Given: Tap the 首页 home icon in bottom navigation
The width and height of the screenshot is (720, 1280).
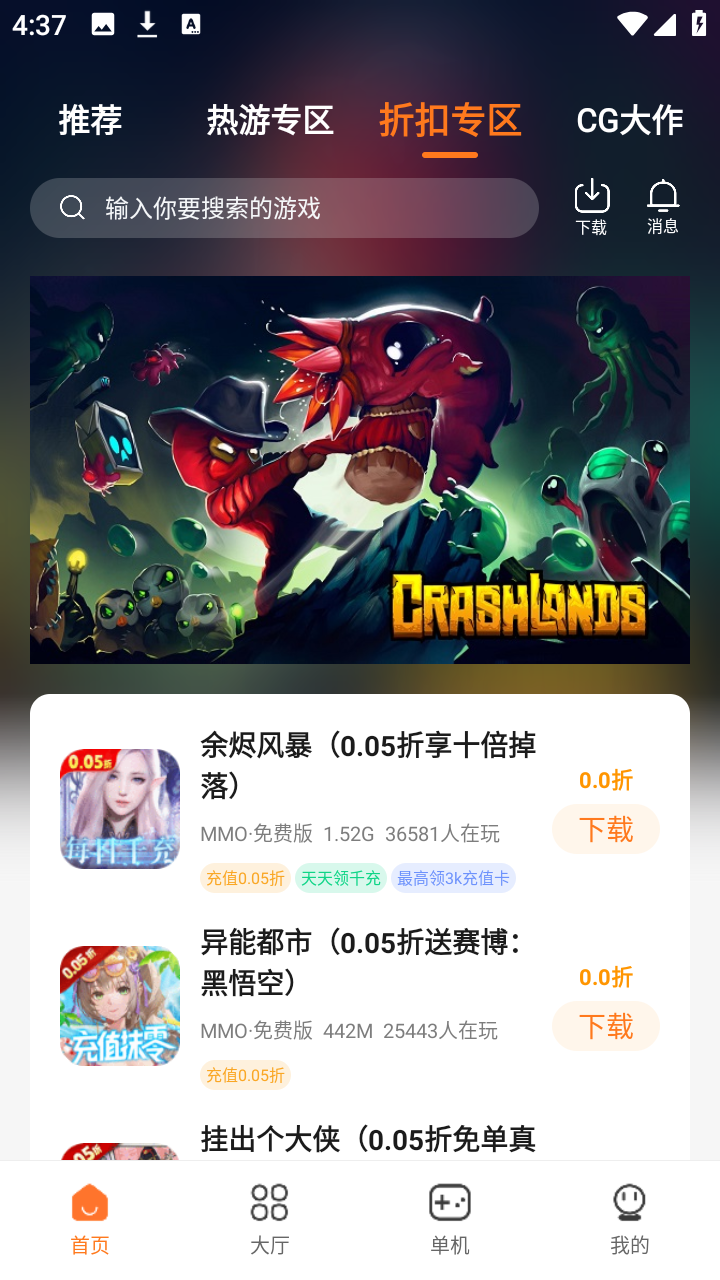Looking at the screenshot, I should click(x=90, y=1213).
